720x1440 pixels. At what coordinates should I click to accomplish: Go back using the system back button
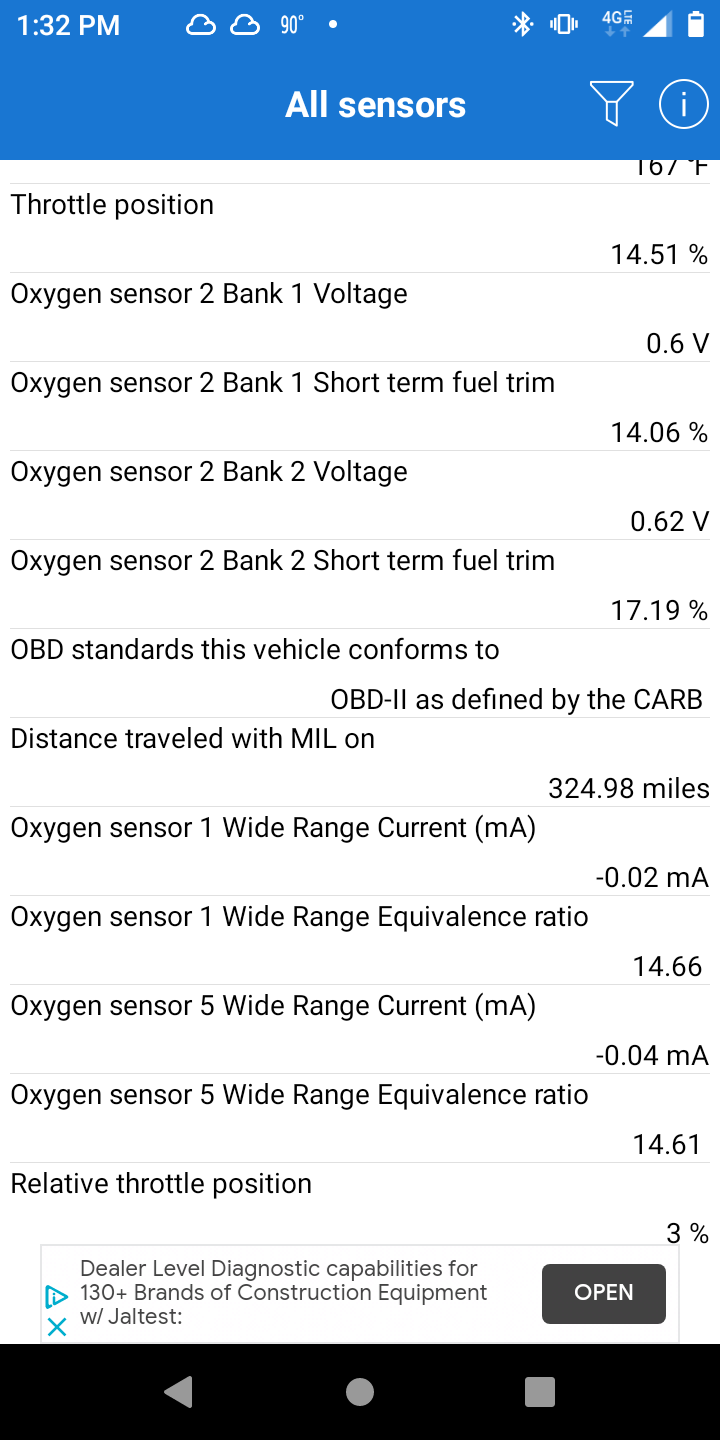(178, 1392)
